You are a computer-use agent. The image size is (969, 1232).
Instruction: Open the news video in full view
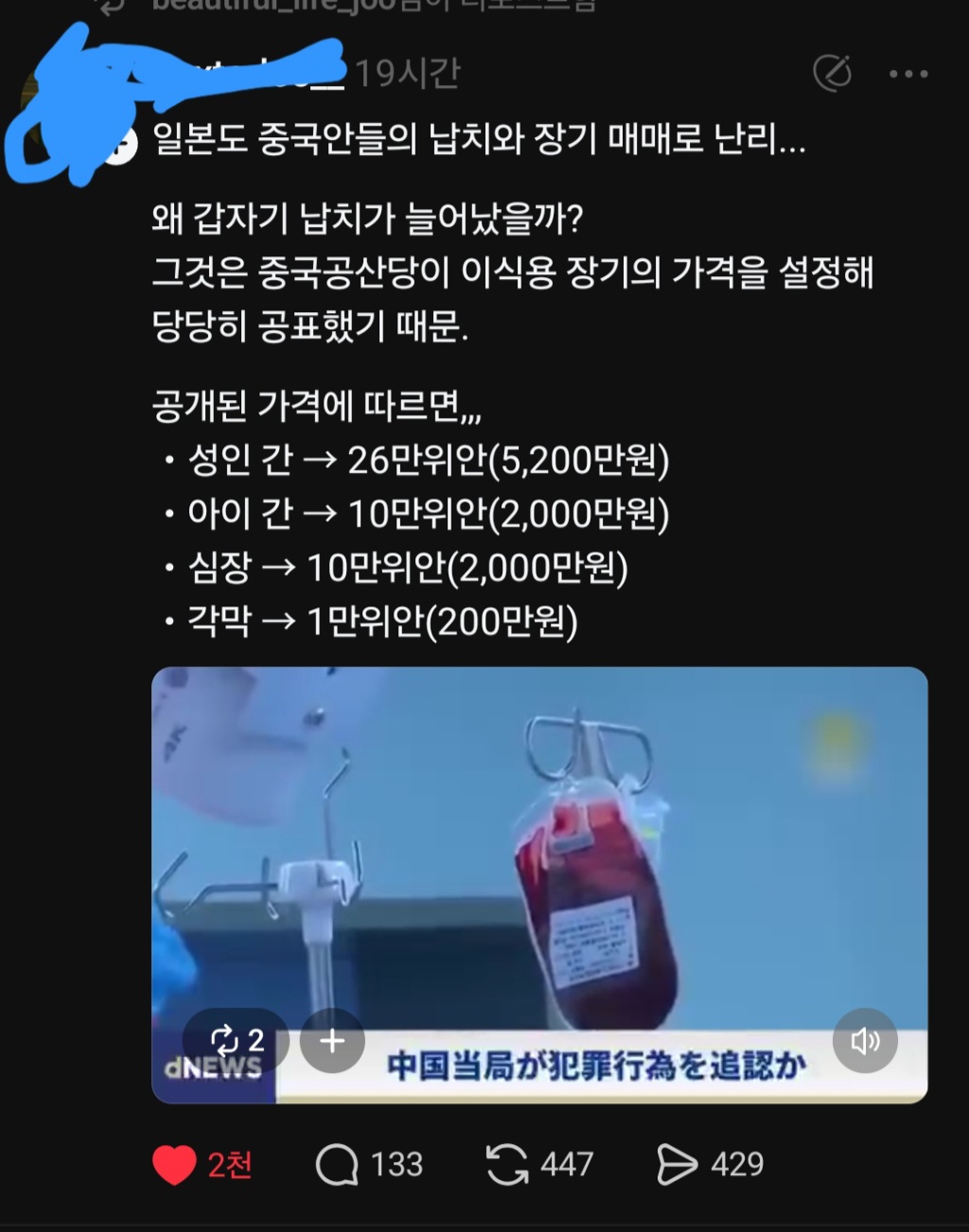(x=539, y=852)
